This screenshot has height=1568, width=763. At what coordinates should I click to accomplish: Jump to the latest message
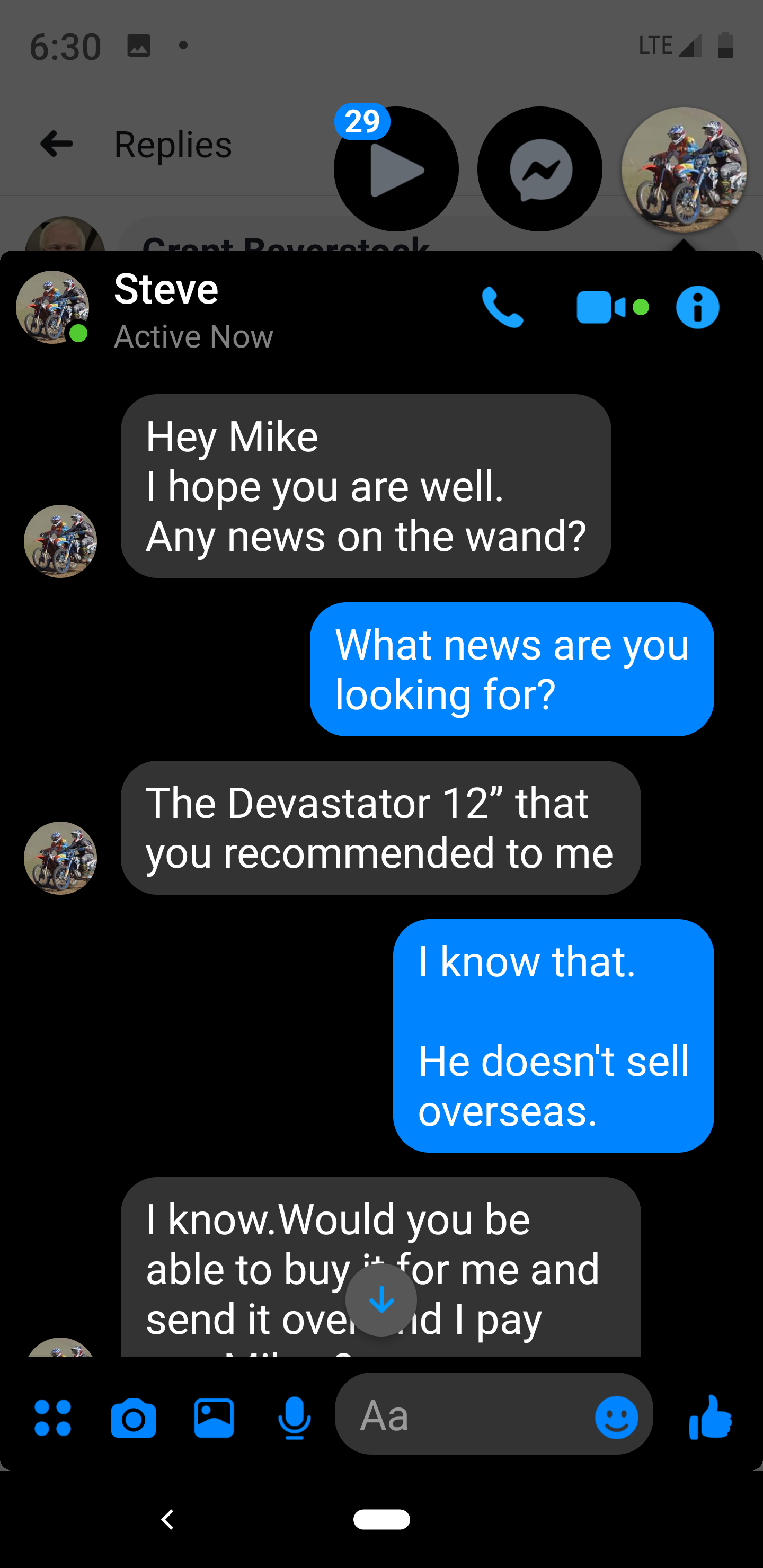tap(381, 1299)
